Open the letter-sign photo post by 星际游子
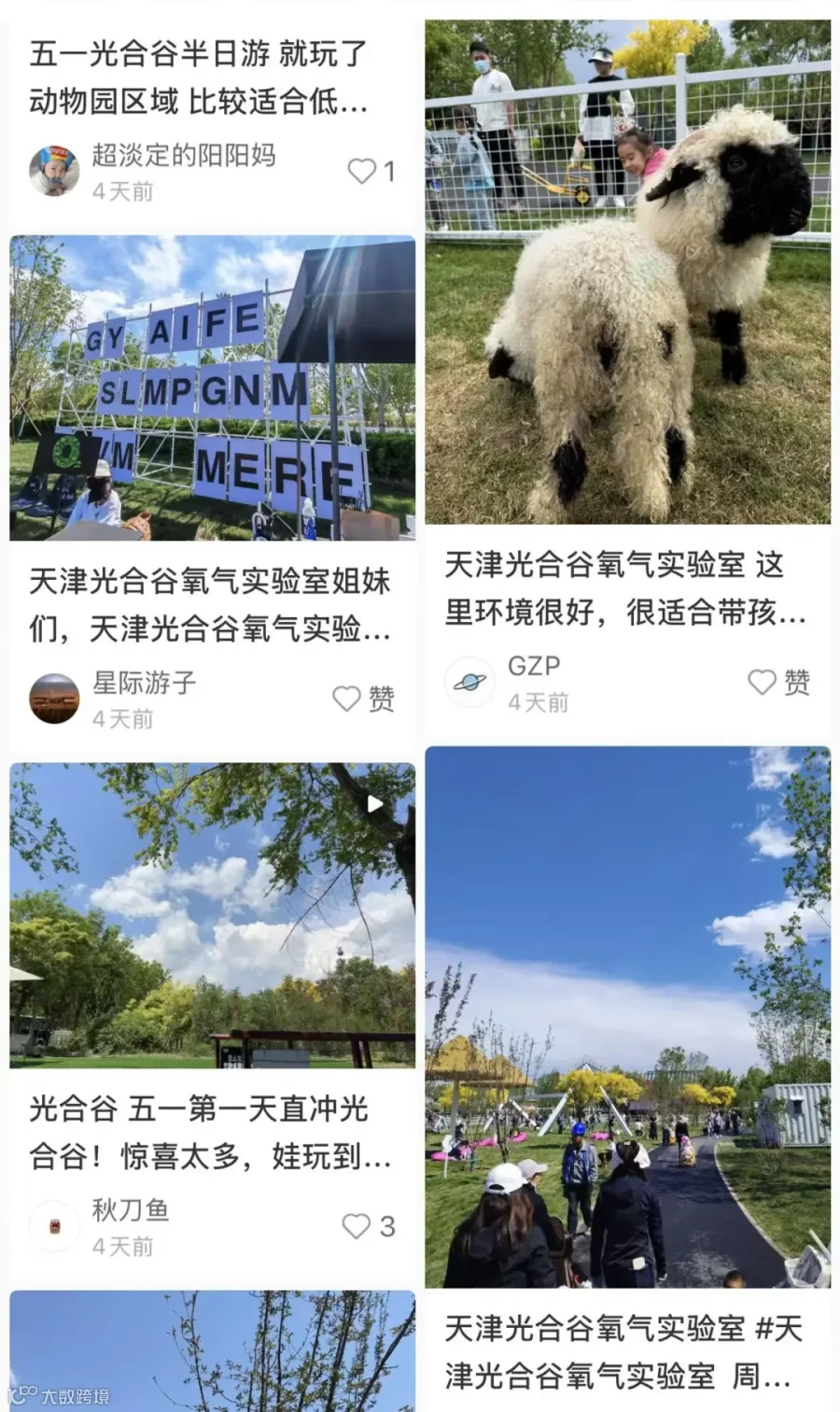This screenshot has height=1412, width=840. pos(213,388)
